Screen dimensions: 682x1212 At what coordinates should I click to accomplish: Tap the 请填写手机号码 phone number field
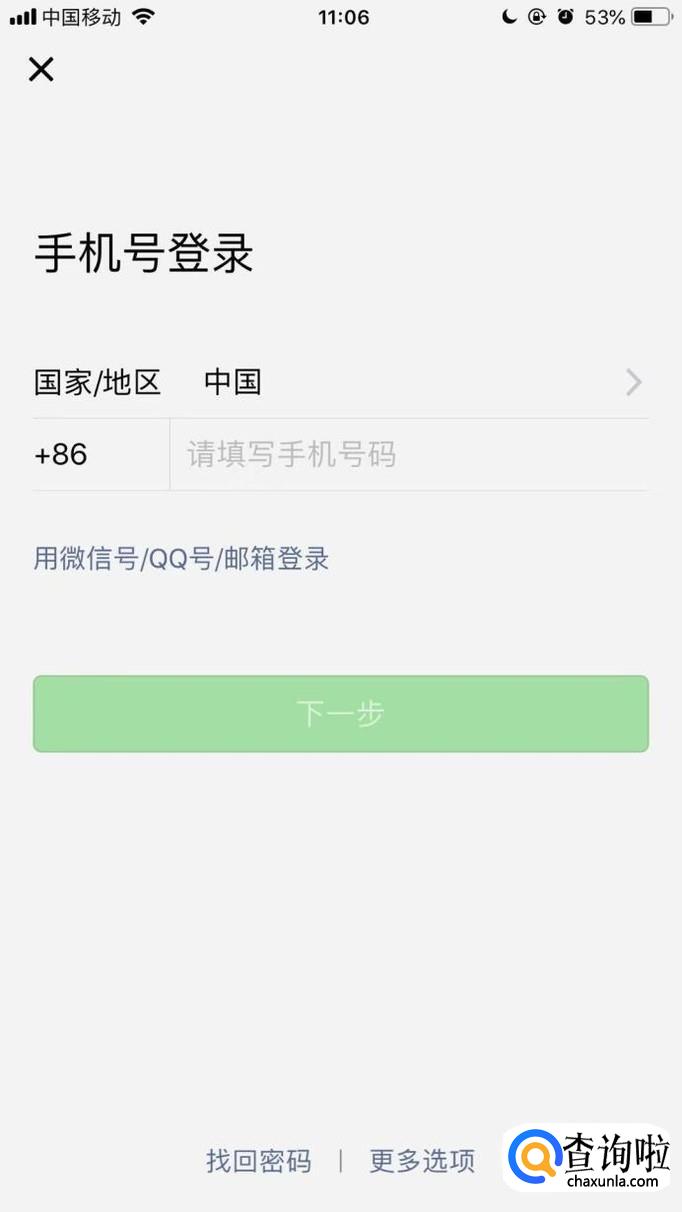tap(409, 455)
